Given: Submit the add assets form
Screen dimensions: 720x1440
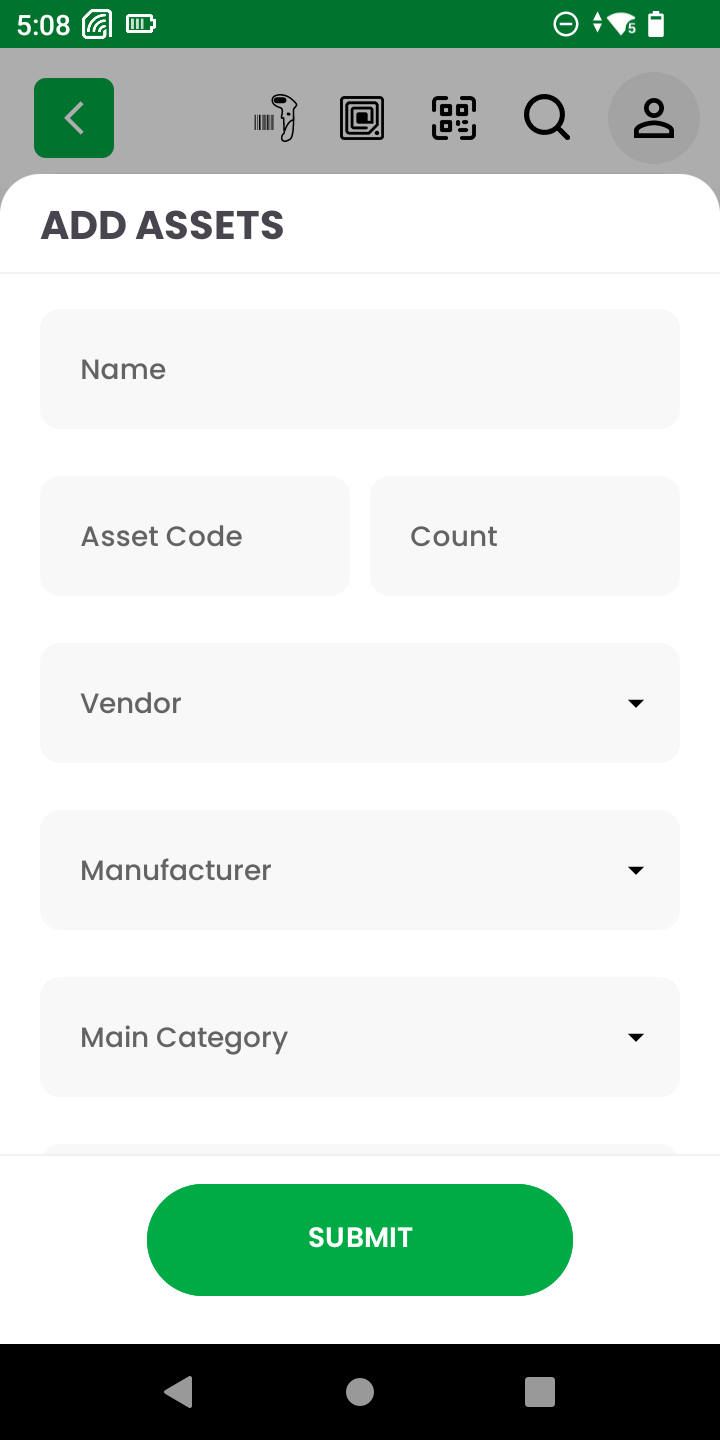Looking at the screenshot, I should pyautogui.click(x=360, y=1239).
